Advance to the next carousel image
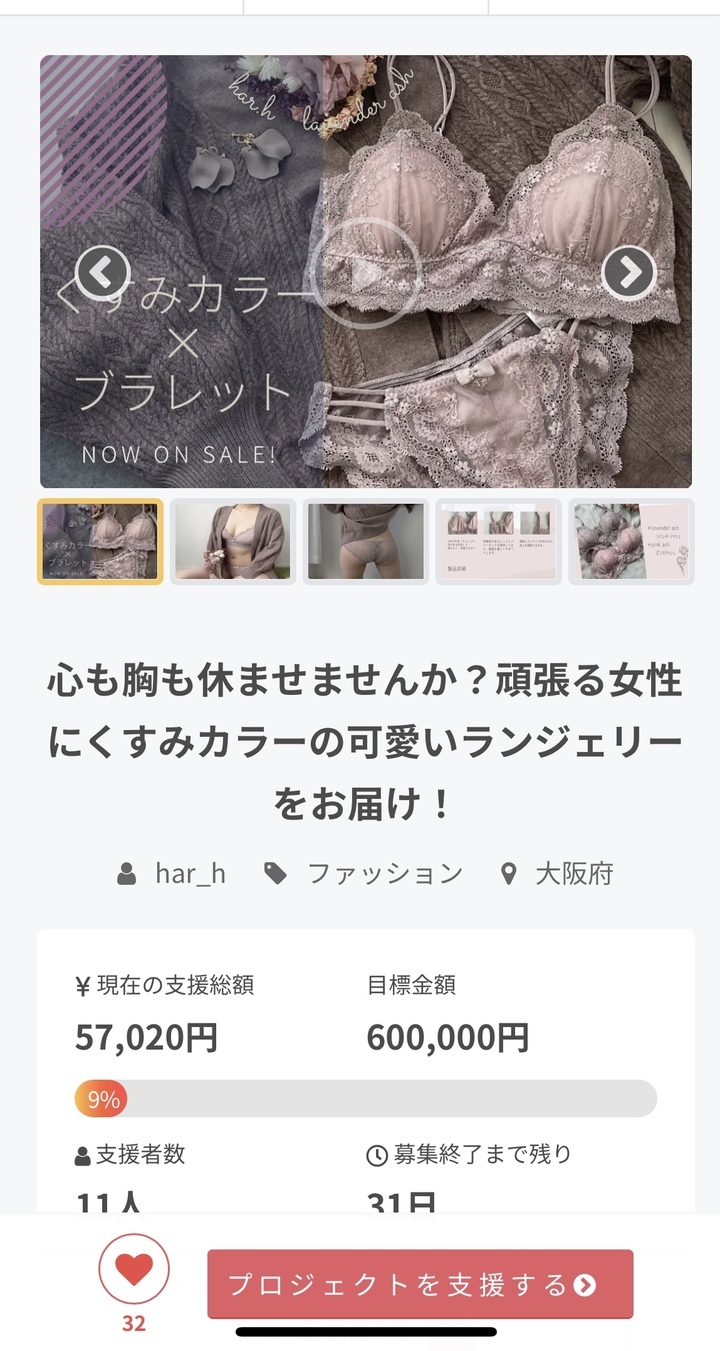 [629, 271]
